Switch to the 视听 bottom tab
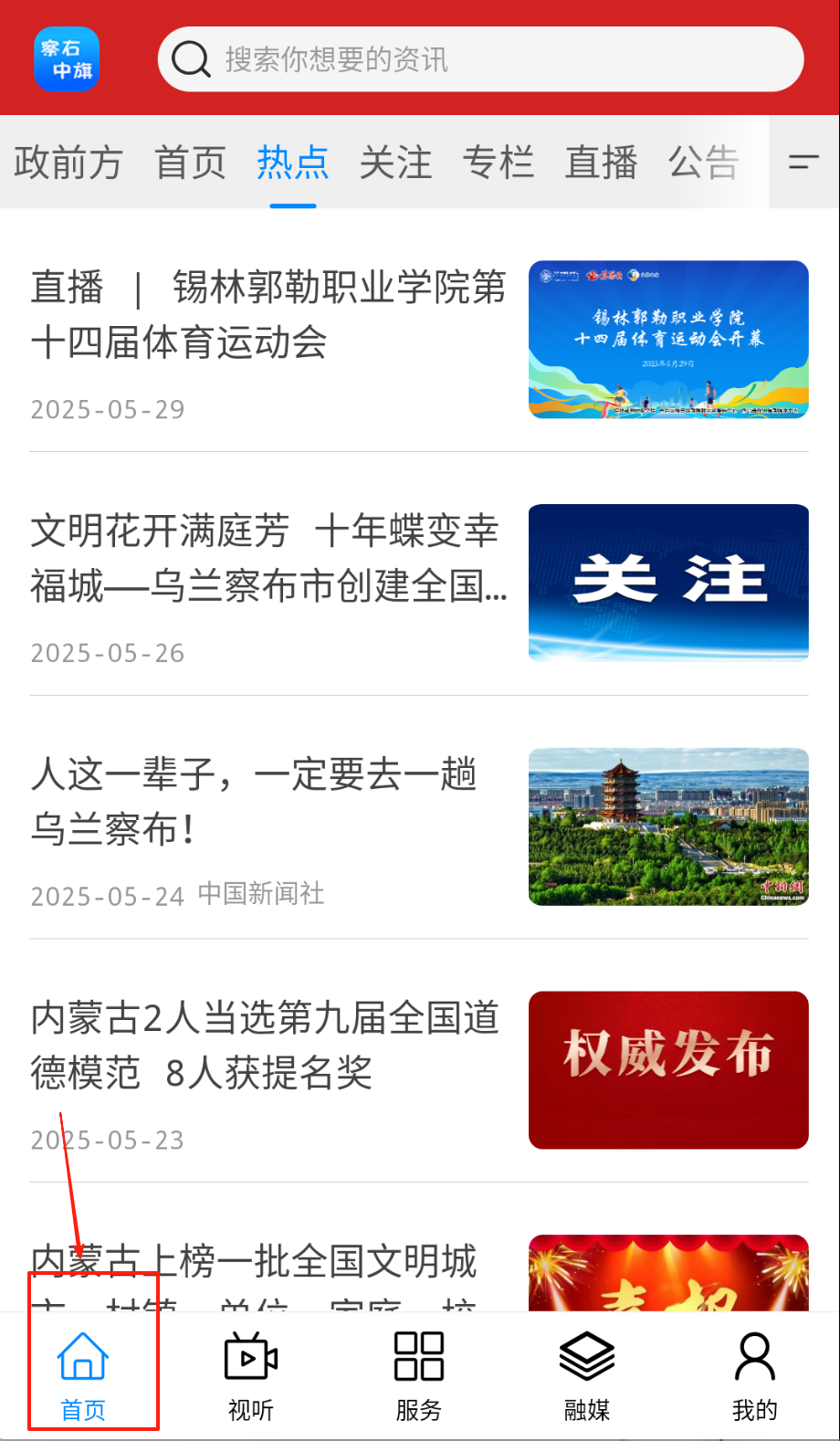Screen dimensions: 840x1441 click(x=251, y=1375)
